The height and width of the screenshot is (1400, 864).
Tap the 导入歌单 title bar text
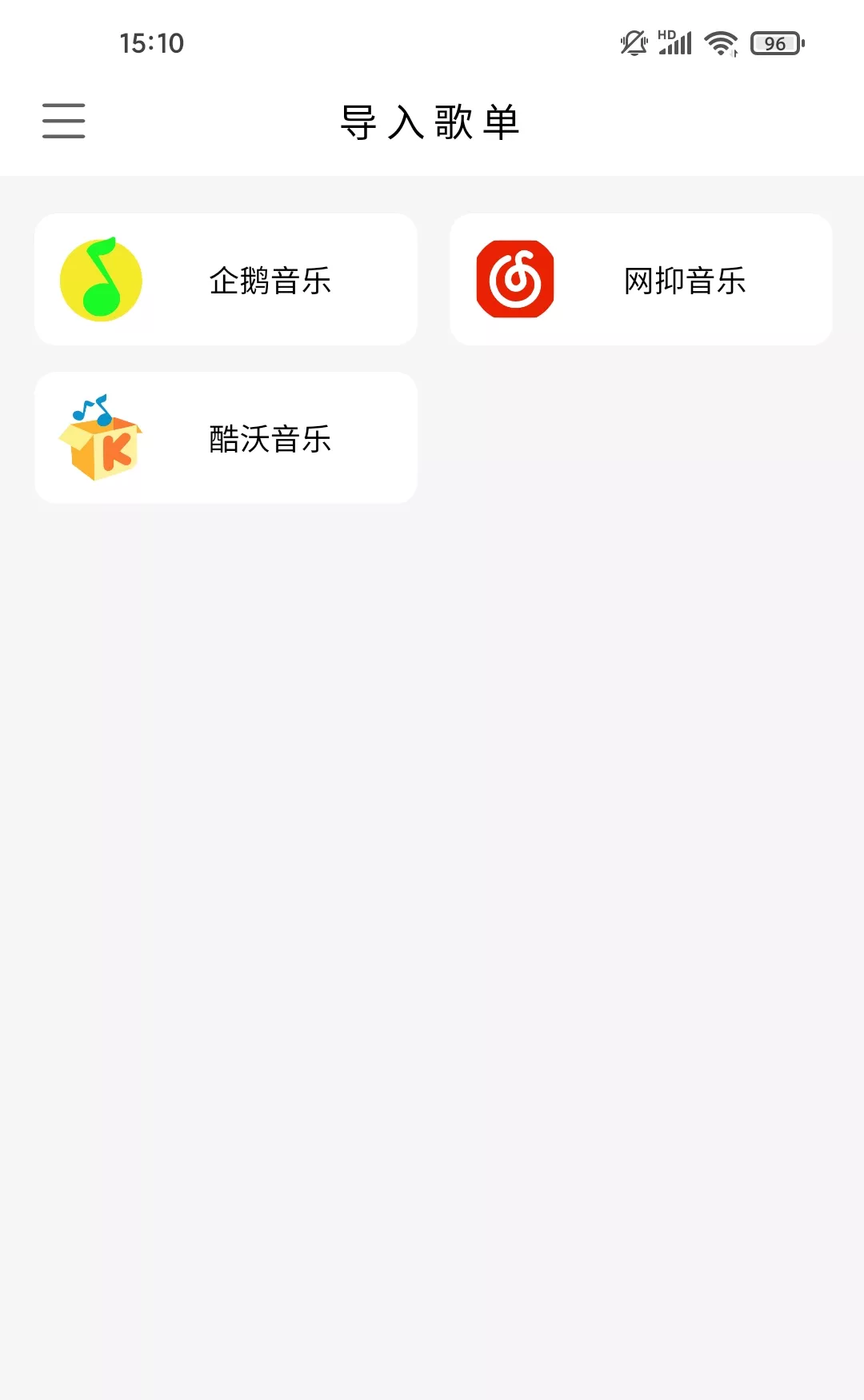pyautogui.click(x=432, y=122)
